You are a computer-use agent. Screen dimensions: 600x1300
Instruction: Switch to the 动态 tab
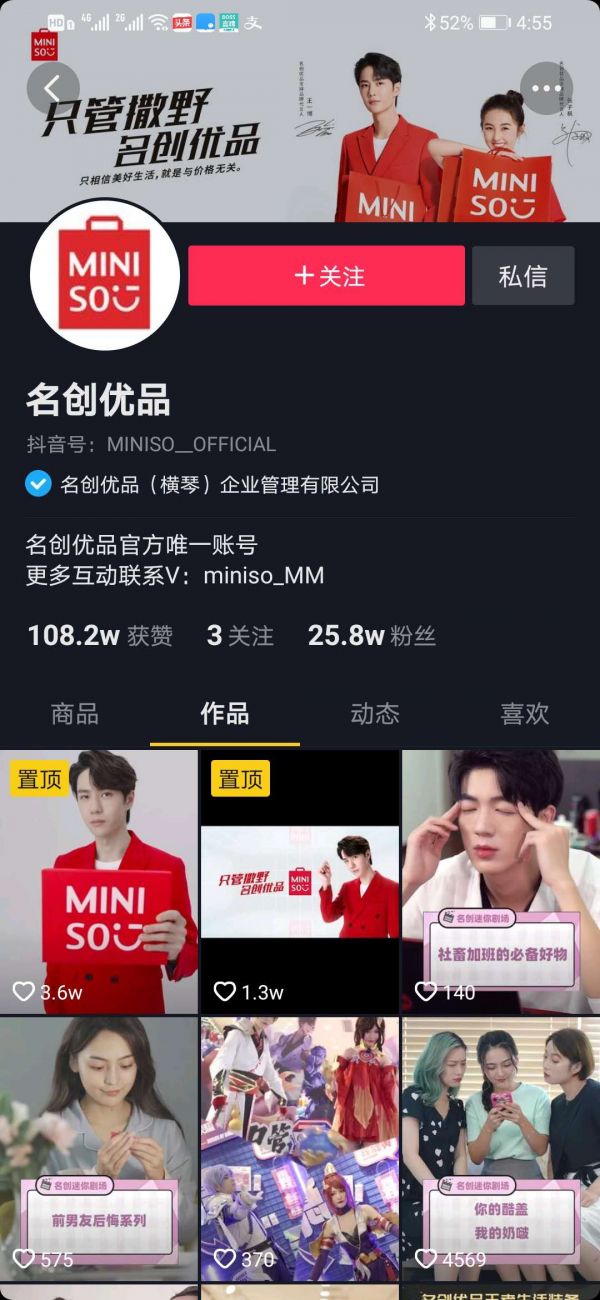pos(375,714)
